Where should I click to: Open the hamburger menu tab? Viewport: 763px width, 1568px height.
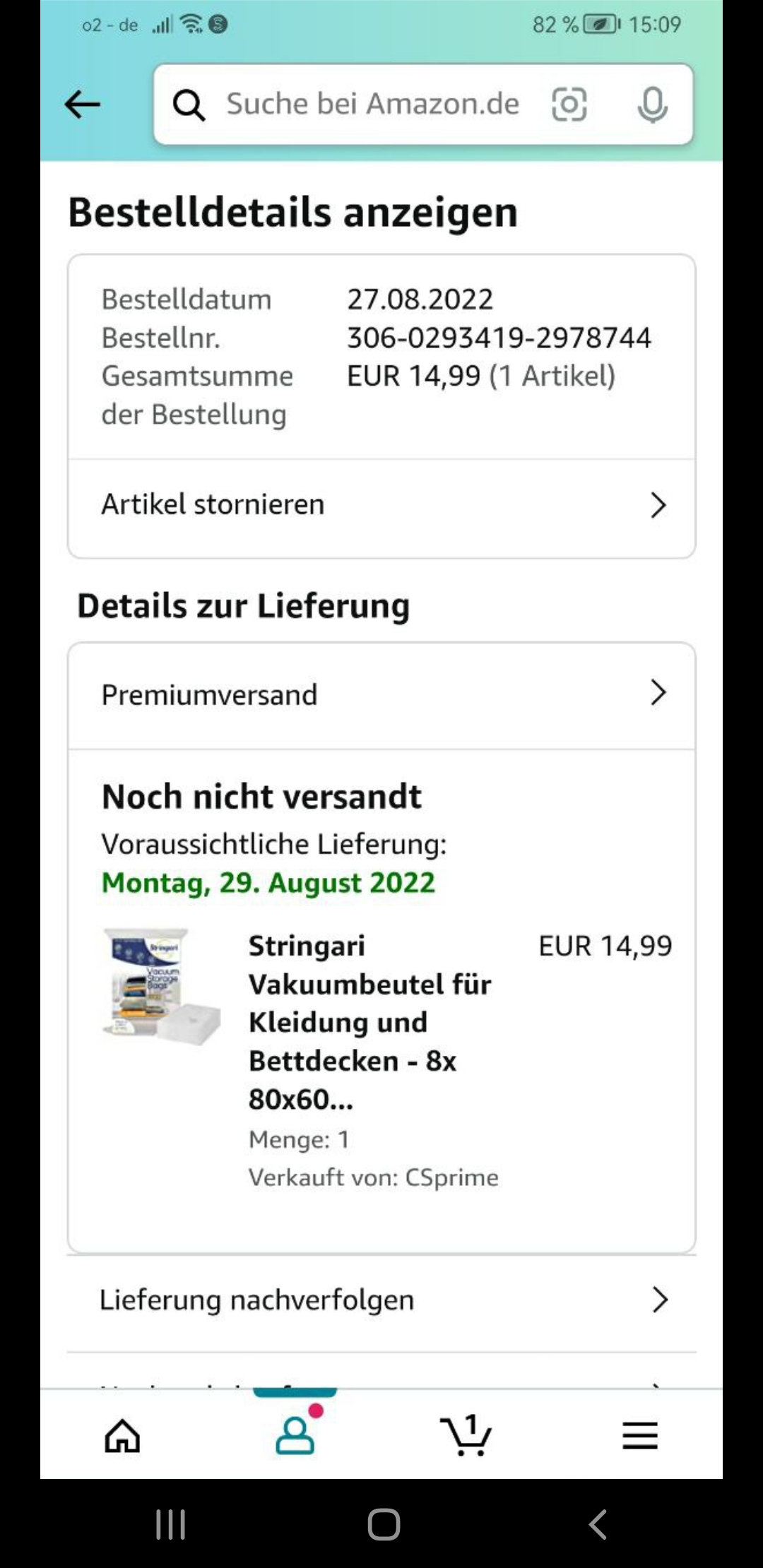click(640, 1436)
